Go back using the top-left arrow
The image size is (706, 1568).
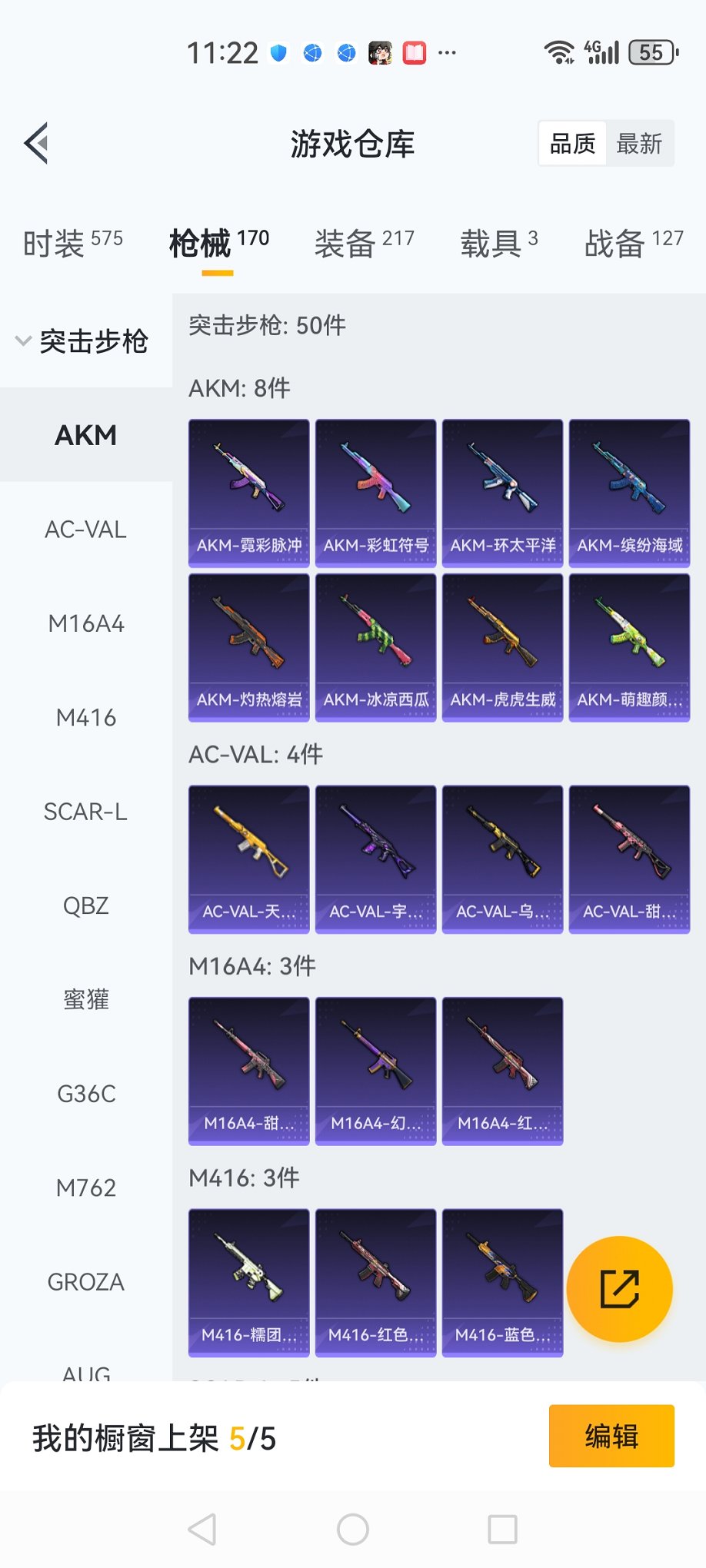37,143
